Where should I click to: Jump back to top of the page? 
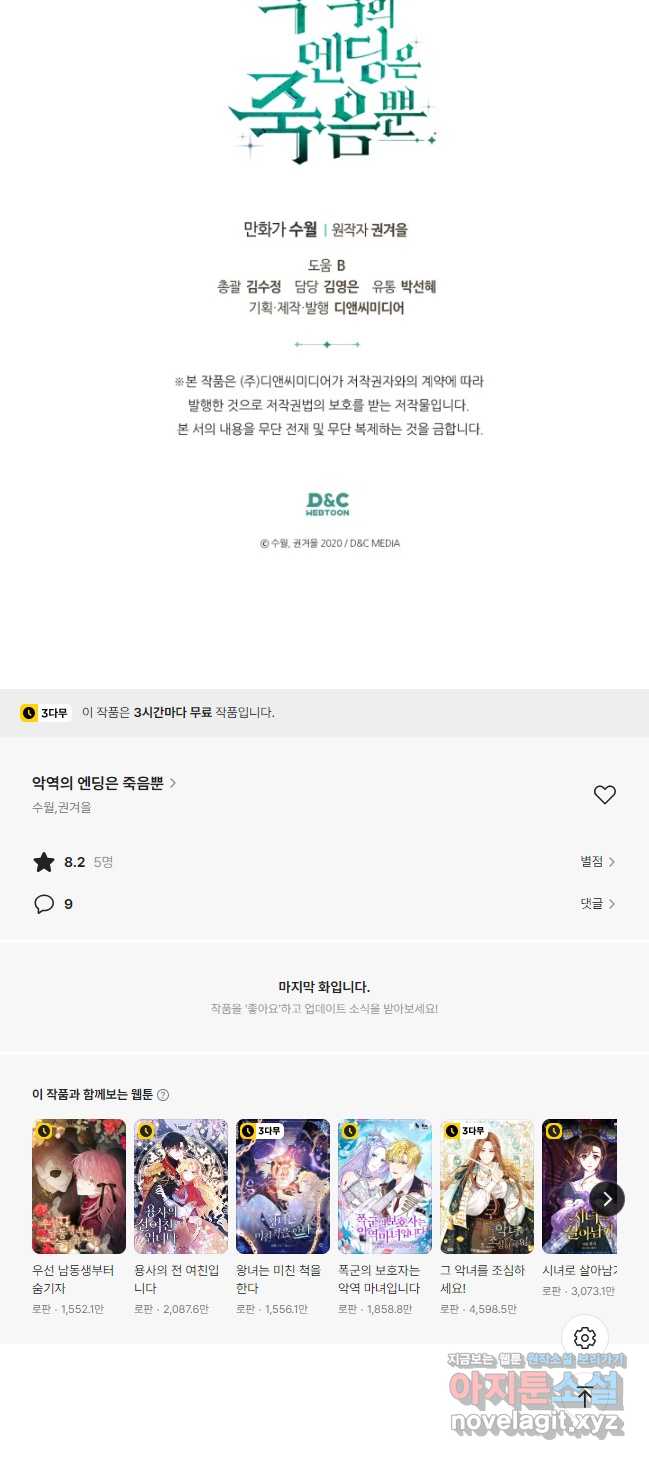click(586, 1397)
